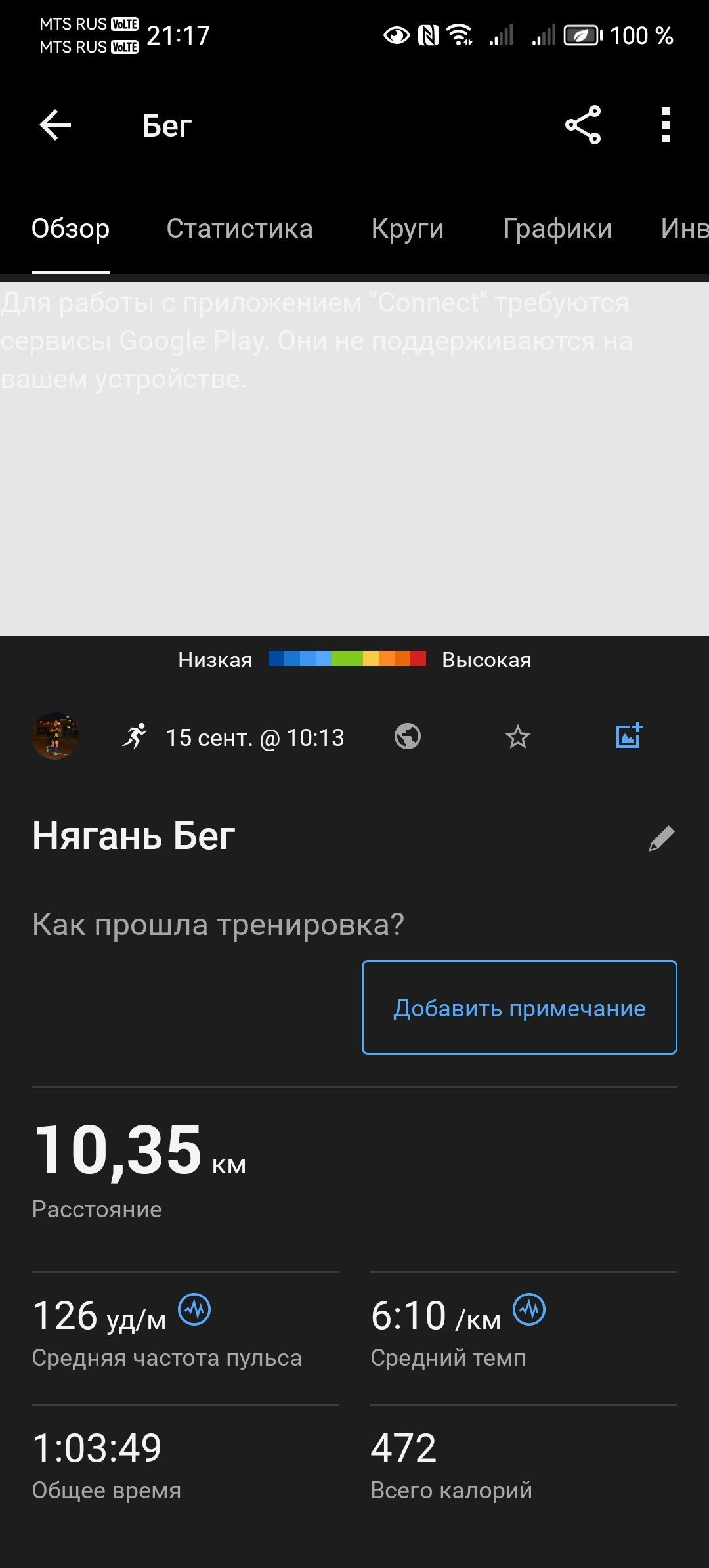Go back using the arrow
Image resolution: width=709 pixels, height=1568 pixels.
[55, 125]
